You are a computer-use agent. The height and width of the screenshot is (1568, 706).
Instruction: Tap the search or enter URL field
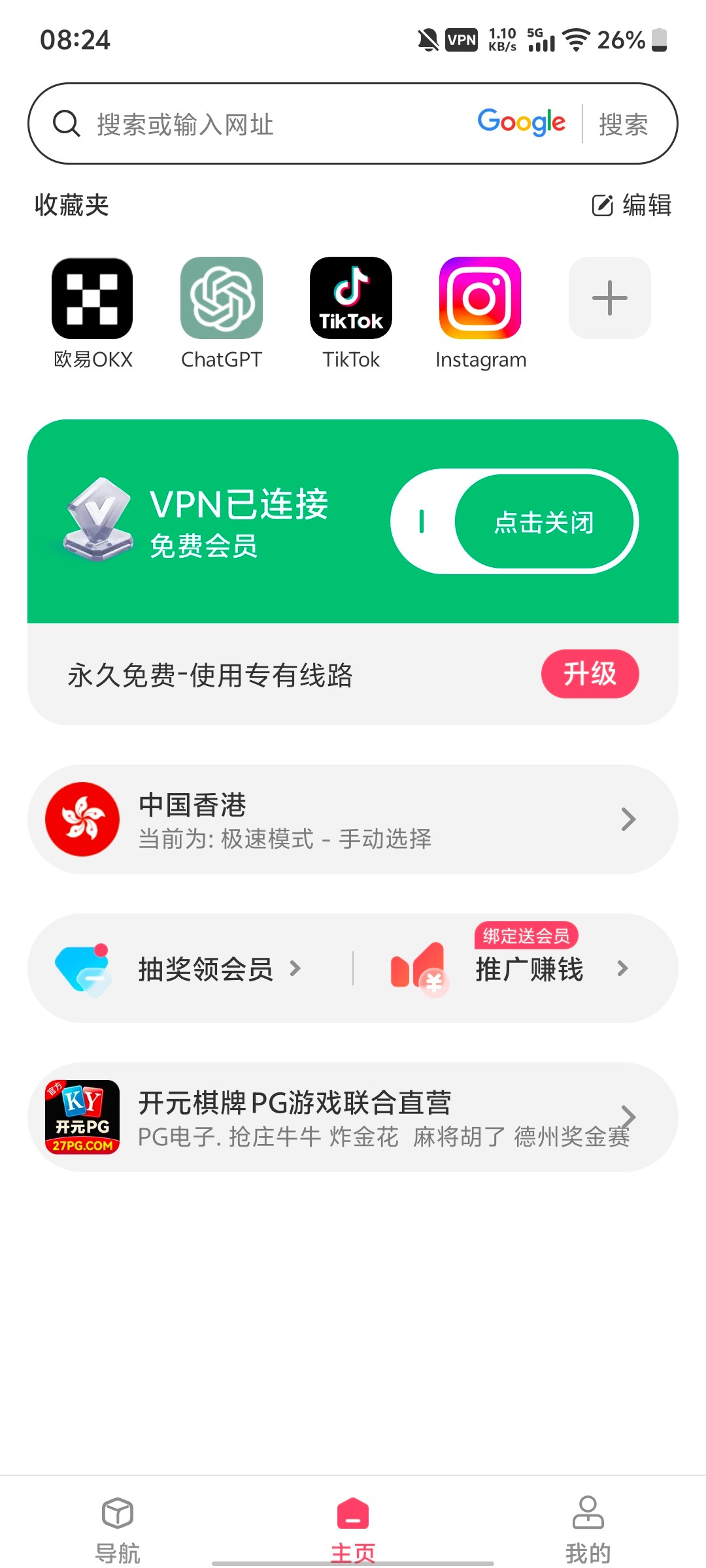(x=261, y=124)
